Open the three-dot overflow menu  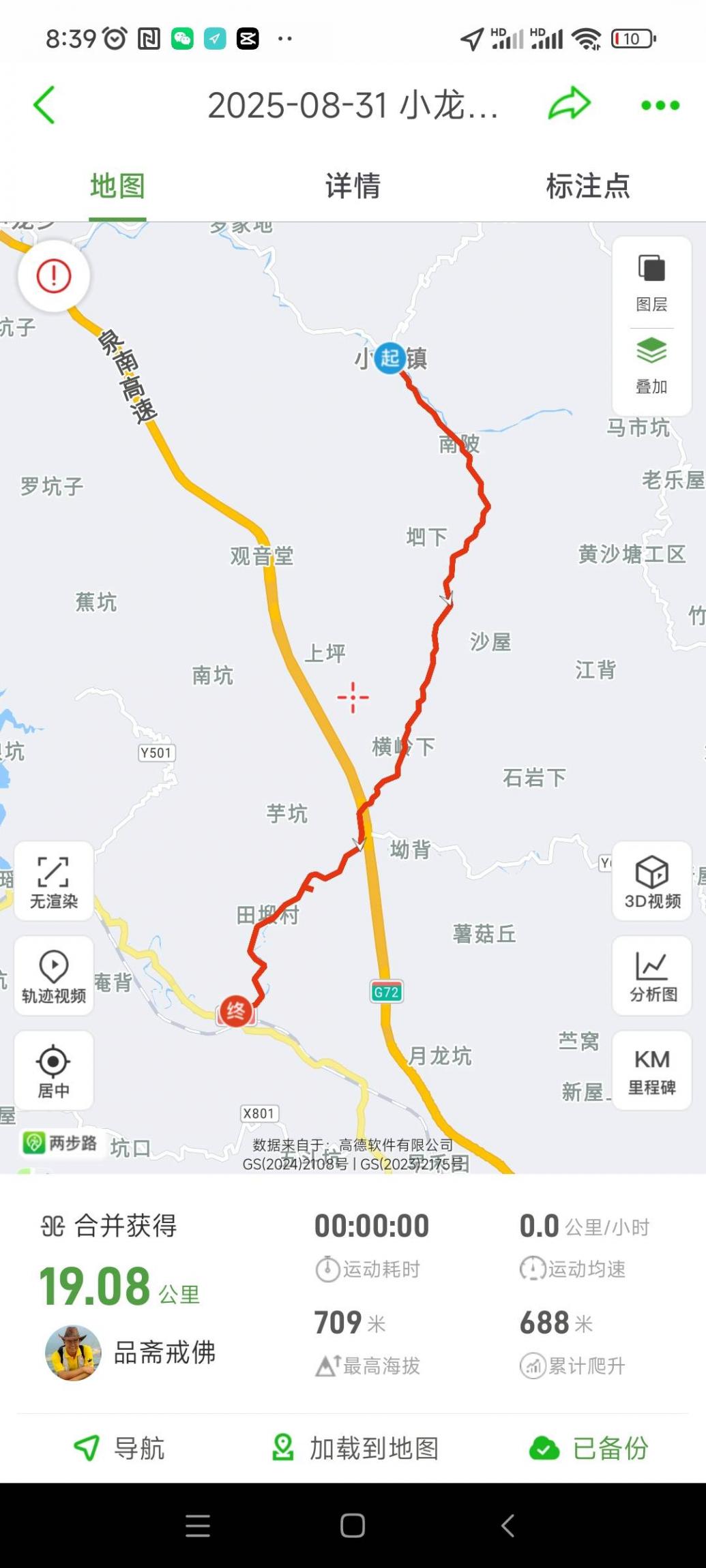(660, 105)
